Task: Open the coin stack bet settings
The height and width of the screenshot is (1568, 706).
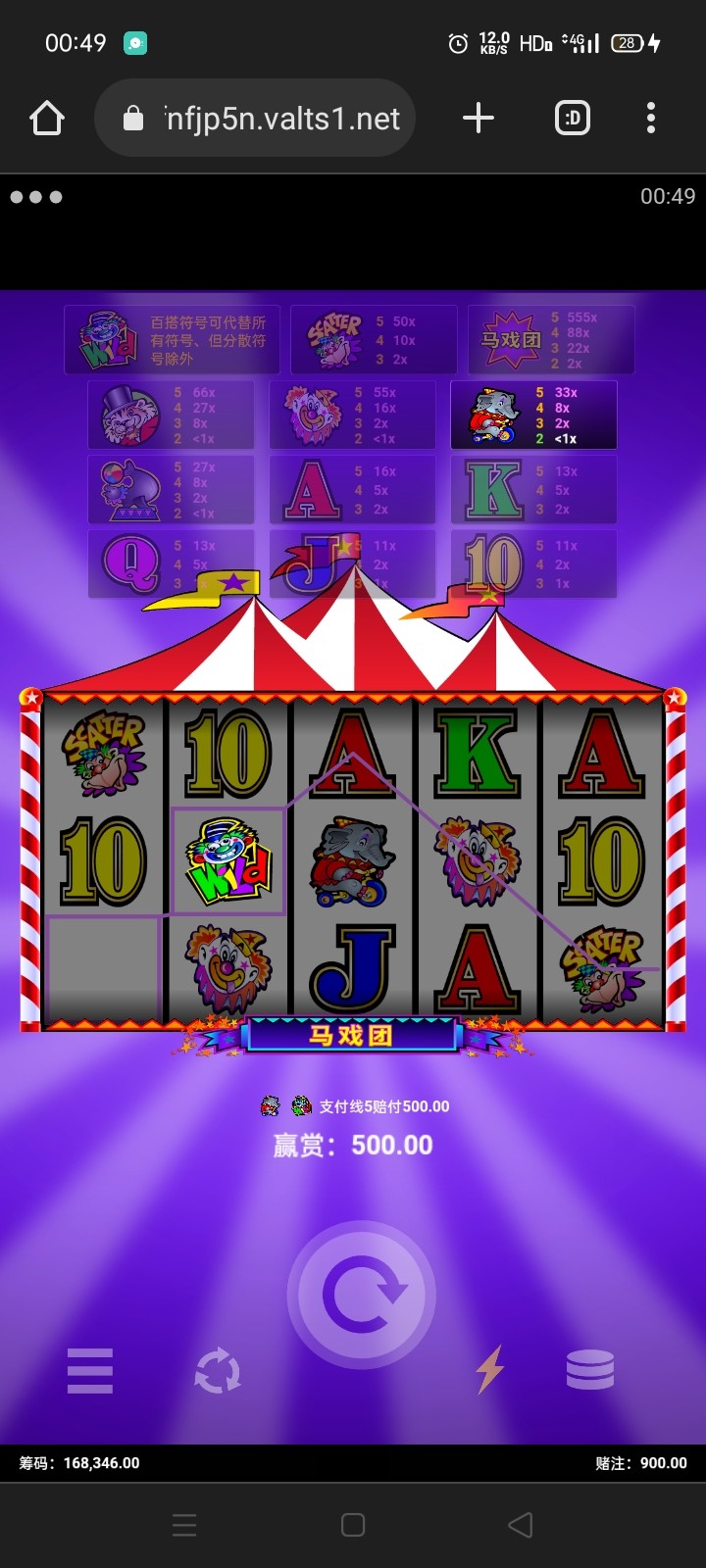Action: [x=590, y=1369]
